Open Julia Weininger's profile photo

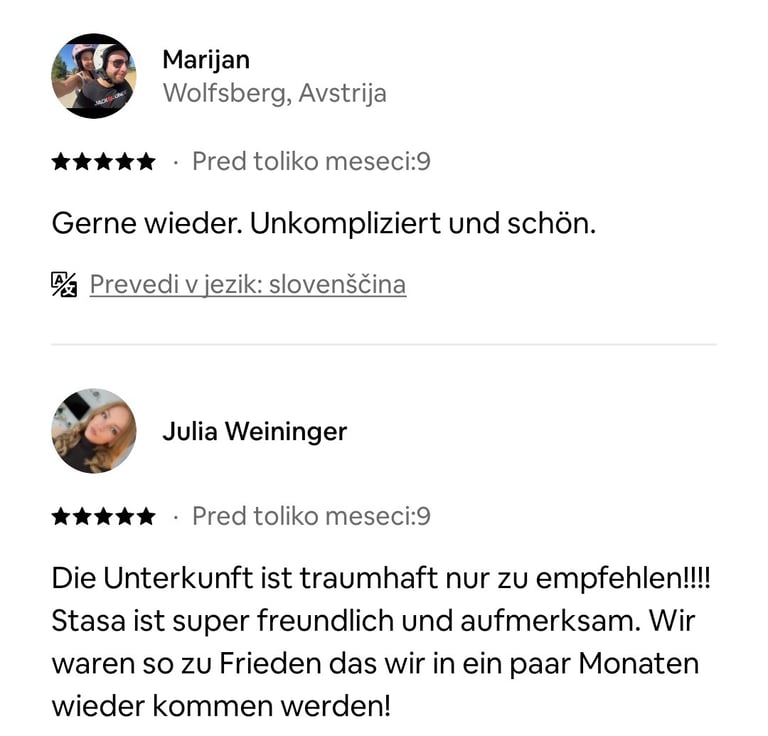(94, 431)
